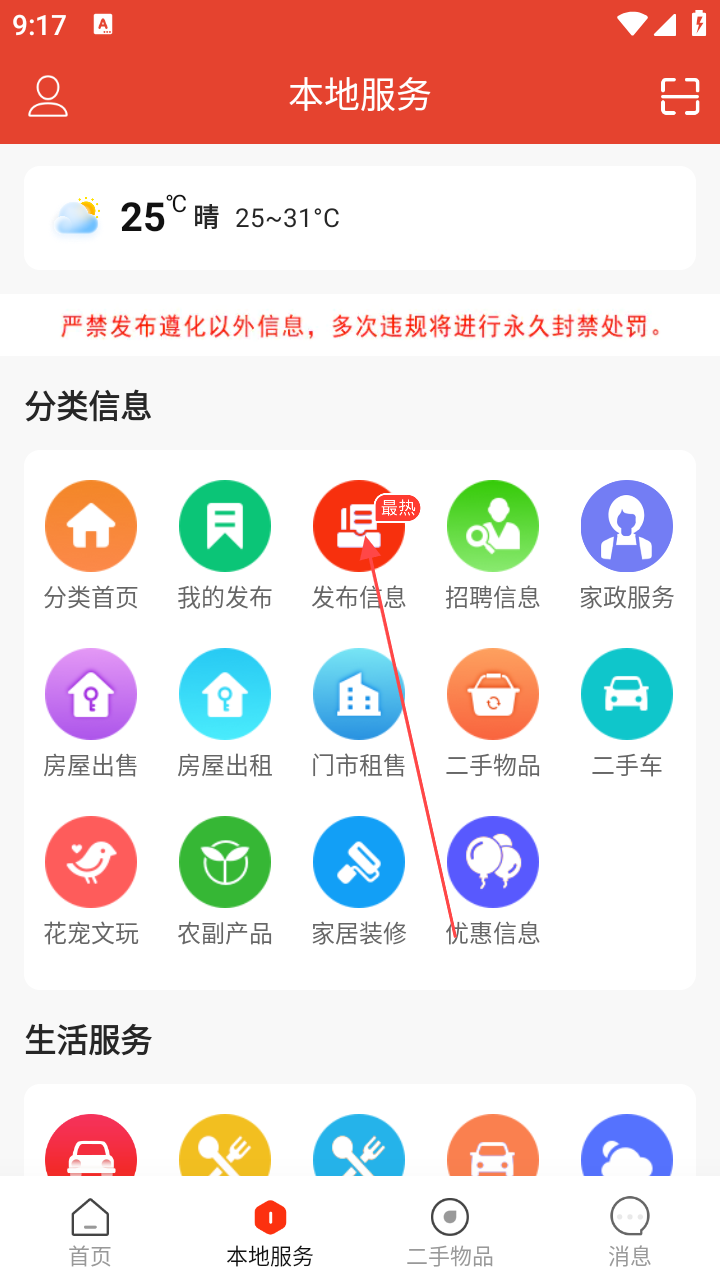
Task: Go to 二手物品 bottom tab
Action: pos(450,1231)
